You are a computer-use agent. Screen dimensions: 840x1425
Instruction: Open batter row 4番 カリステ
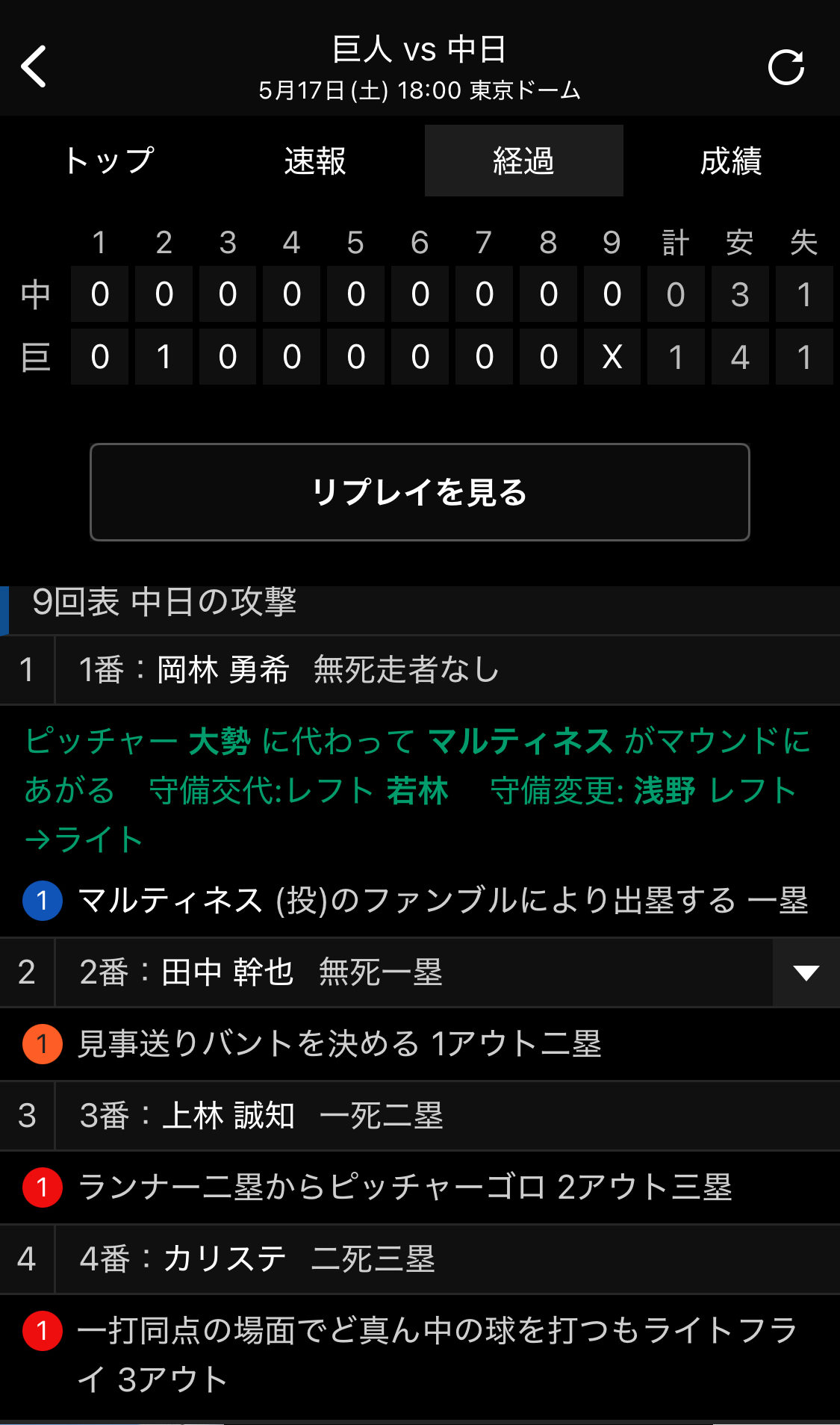pos(420,1259)
